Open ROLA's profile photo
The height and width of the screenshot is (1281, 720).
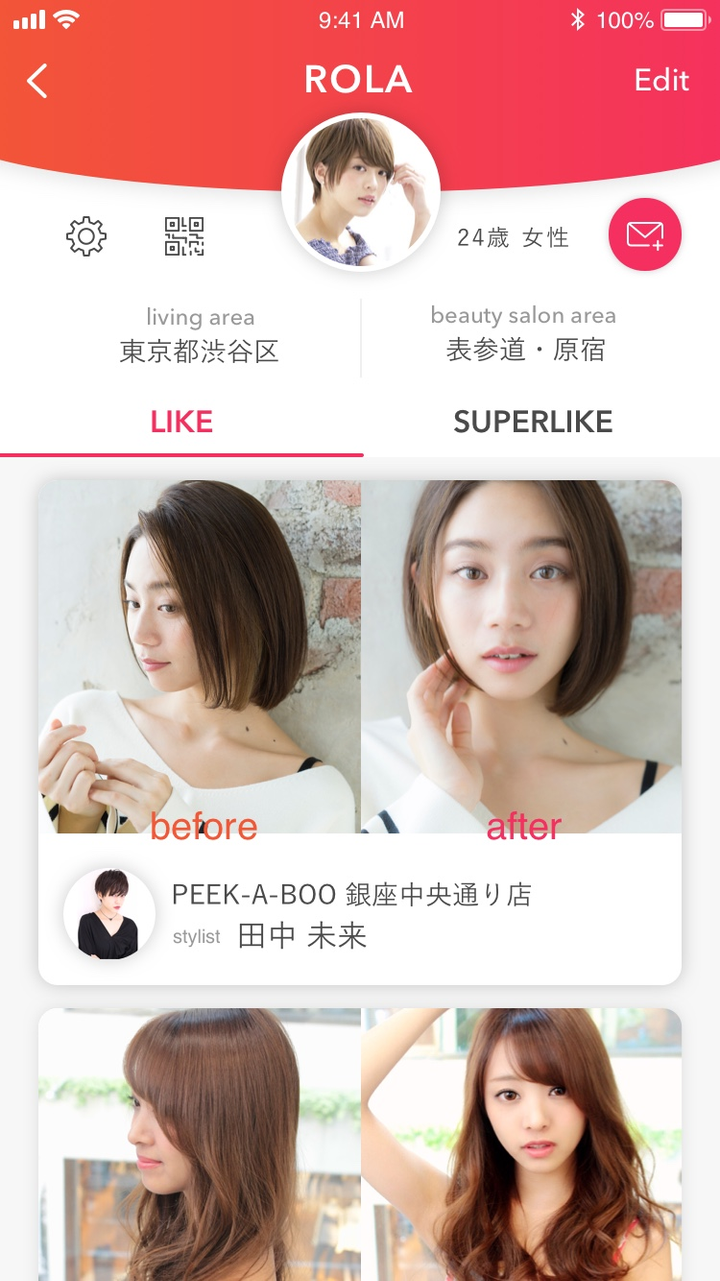click(361, 192)
